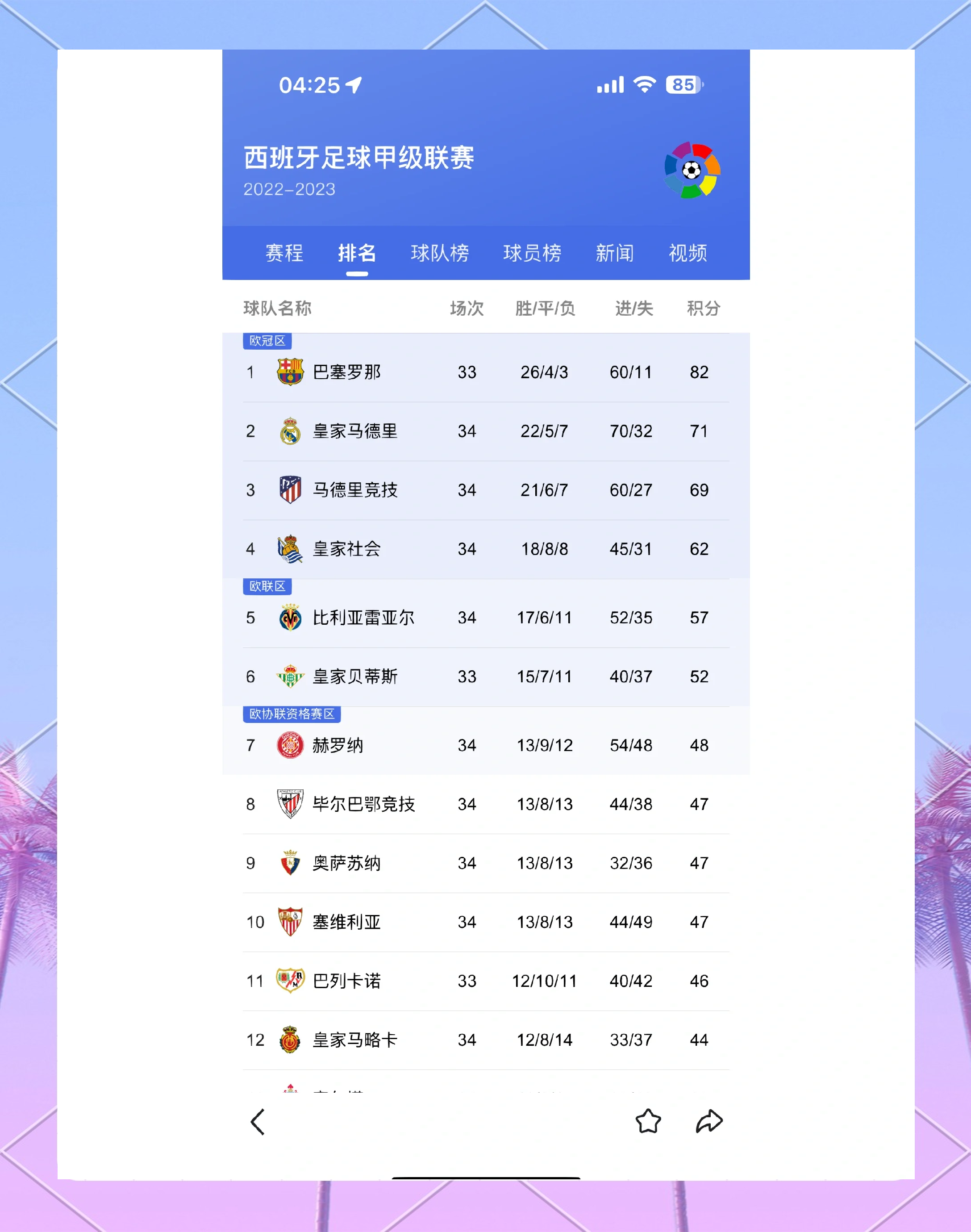
Task: View 皇家贝蒂斯 team details
Action: point(355,677)
